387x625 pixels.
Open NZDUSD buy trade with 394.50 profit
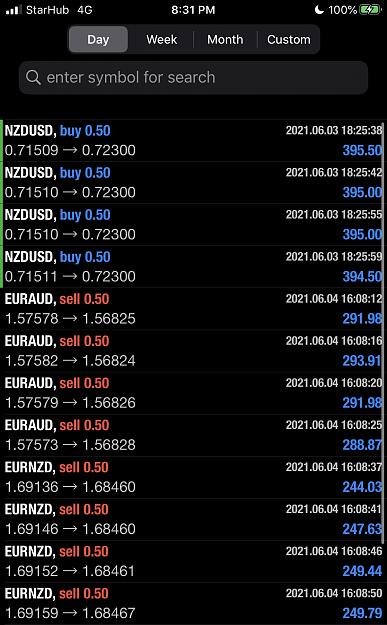pyautogui.click(x=193, y=267)
